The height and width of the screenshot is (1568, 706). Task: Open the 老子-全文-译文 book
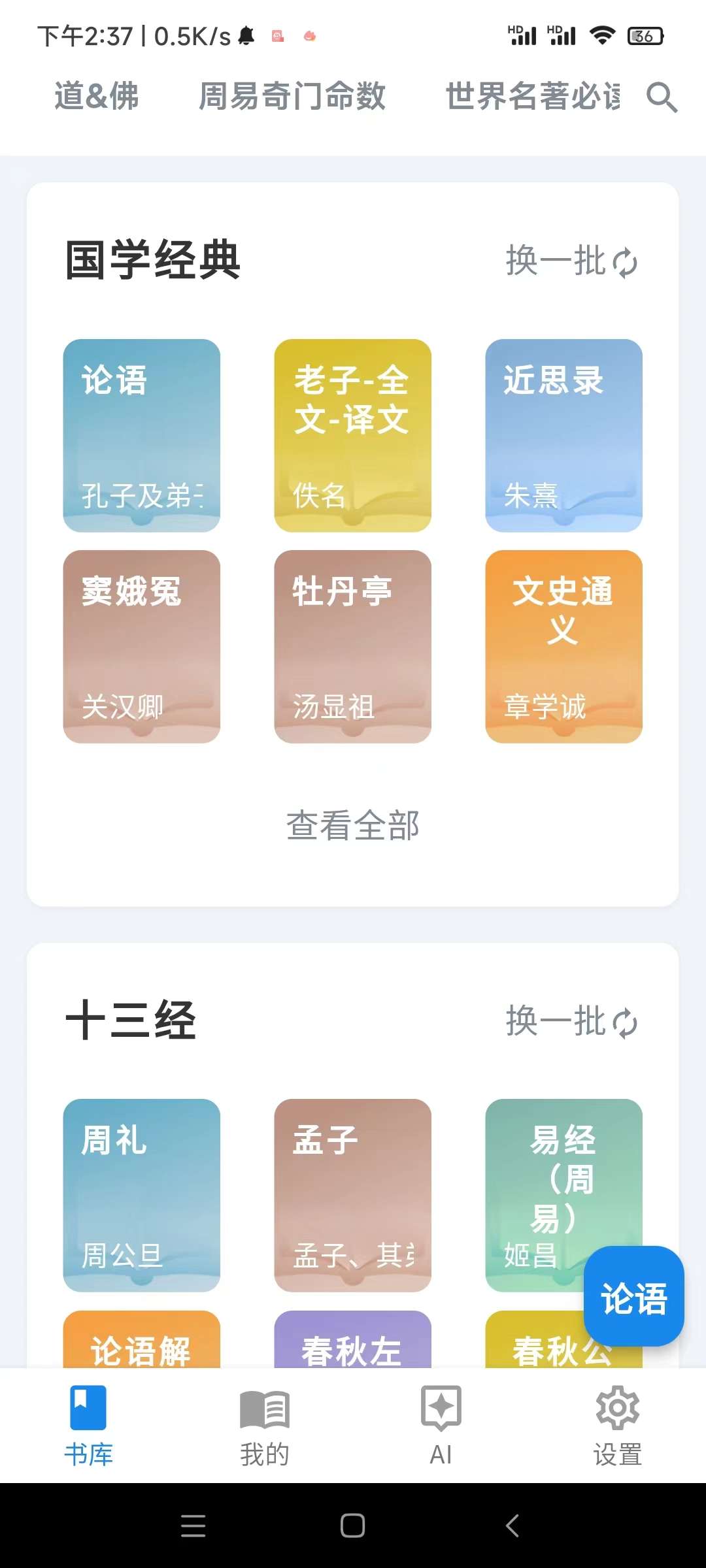pos(352,435)
